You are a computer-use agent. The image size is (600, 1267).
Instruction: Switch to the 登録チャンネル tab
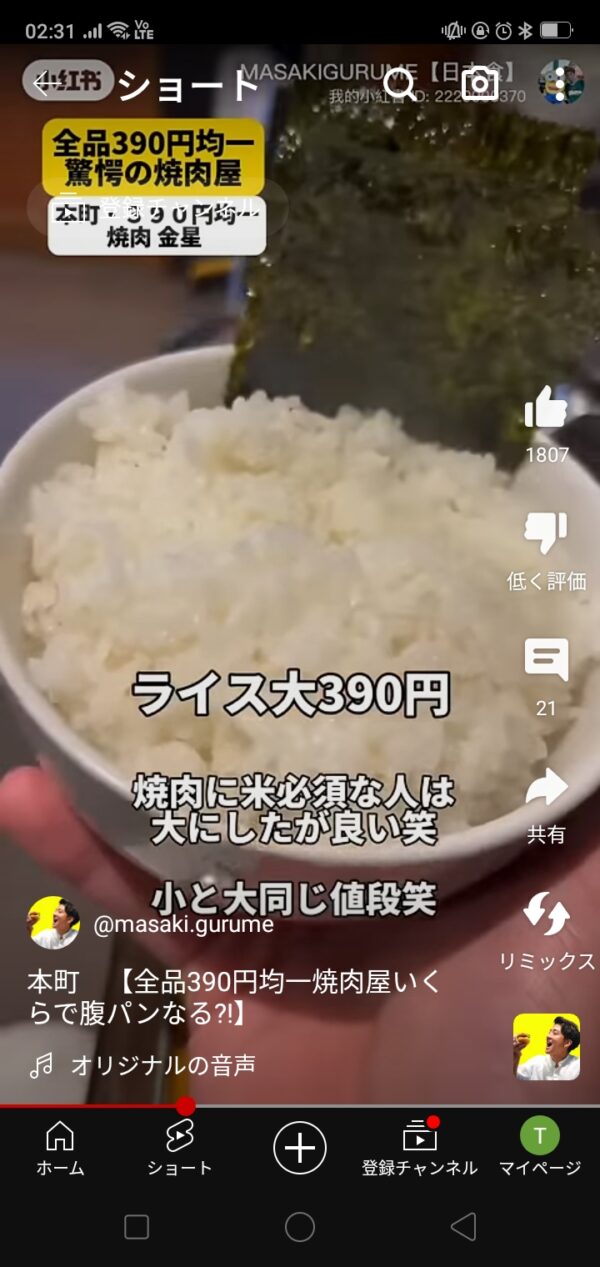click(x=419, y=1147)
